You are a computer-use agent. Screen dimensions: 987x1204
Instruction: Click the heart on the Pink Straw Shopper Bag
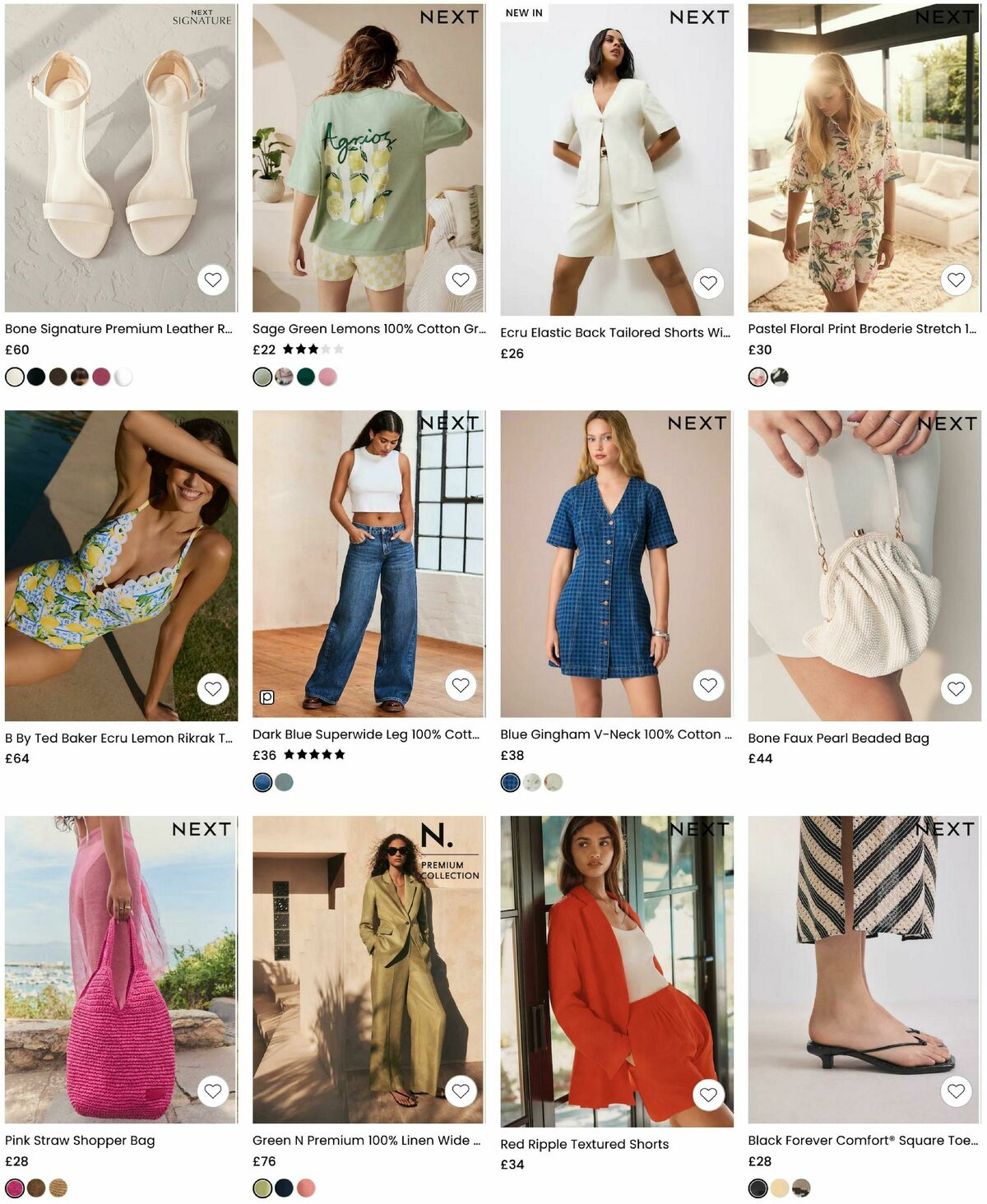click(x=213, y=1091)
